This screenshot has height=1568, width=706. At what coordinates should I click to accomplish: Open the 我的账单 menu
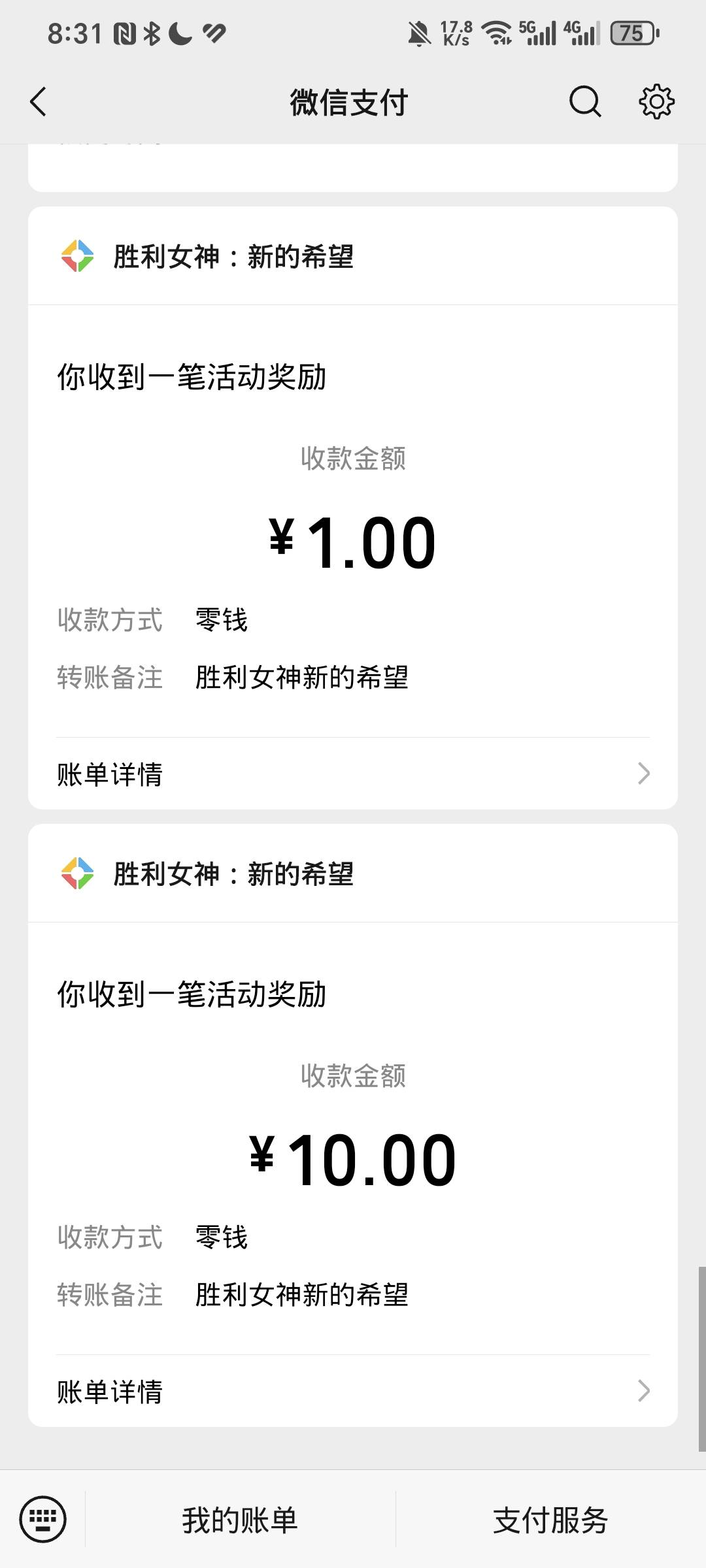click(x=240, y=1520)
